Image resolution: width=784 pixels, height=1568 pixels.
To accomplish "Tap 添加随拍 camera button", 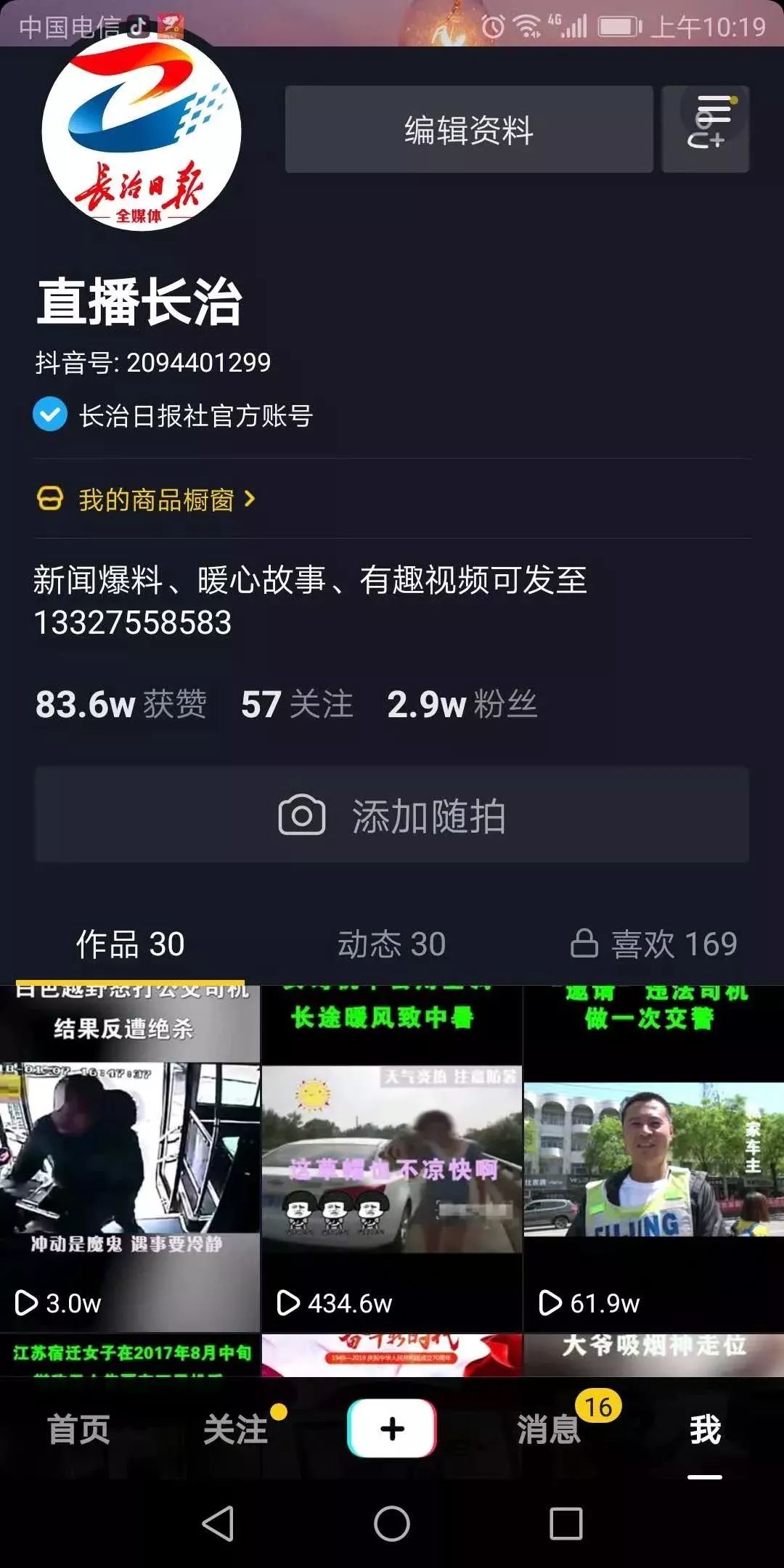I will click(392, 814).
